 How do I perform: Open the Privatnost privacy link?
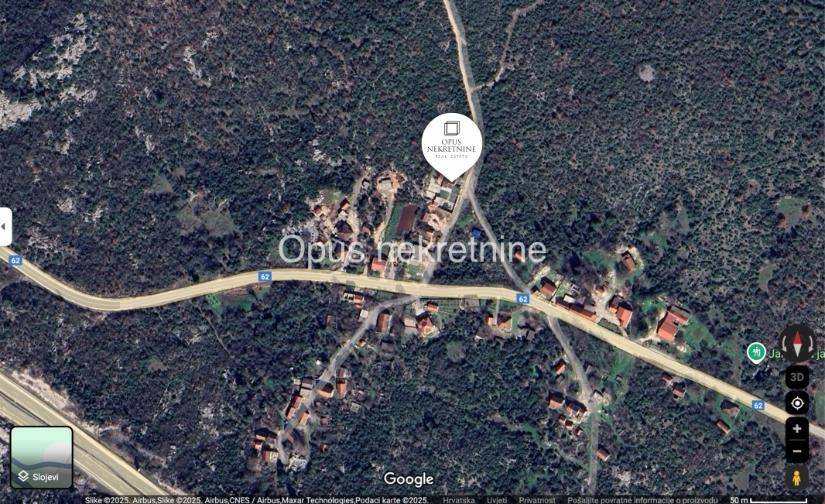pos(537,499)
